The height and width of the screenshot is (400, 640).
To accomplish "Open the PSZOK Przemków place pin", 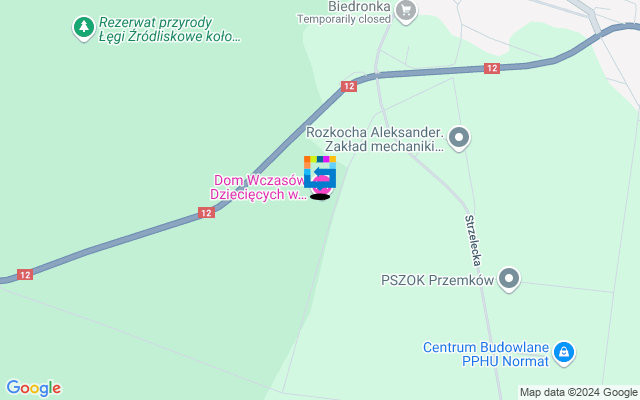I will pos(509,280).
